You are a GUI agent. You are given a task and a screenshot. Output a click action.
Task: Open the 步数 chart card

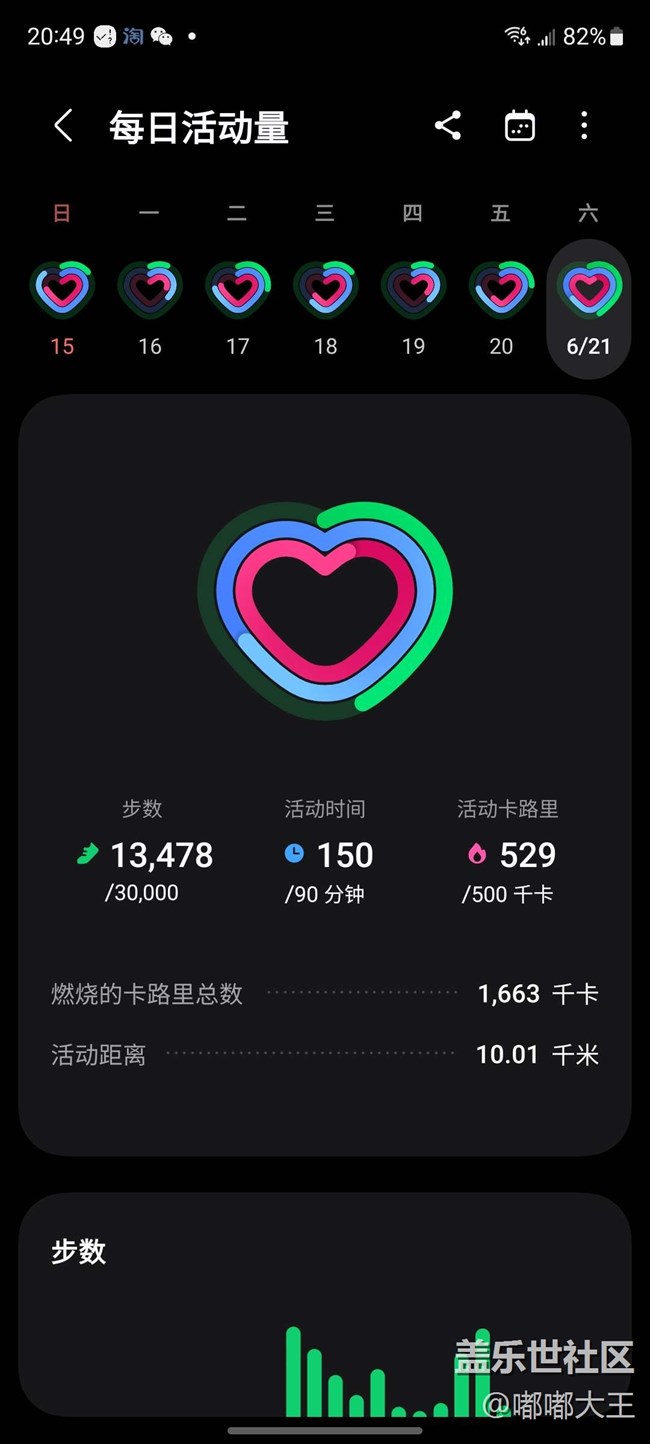tap(325, 1305)
